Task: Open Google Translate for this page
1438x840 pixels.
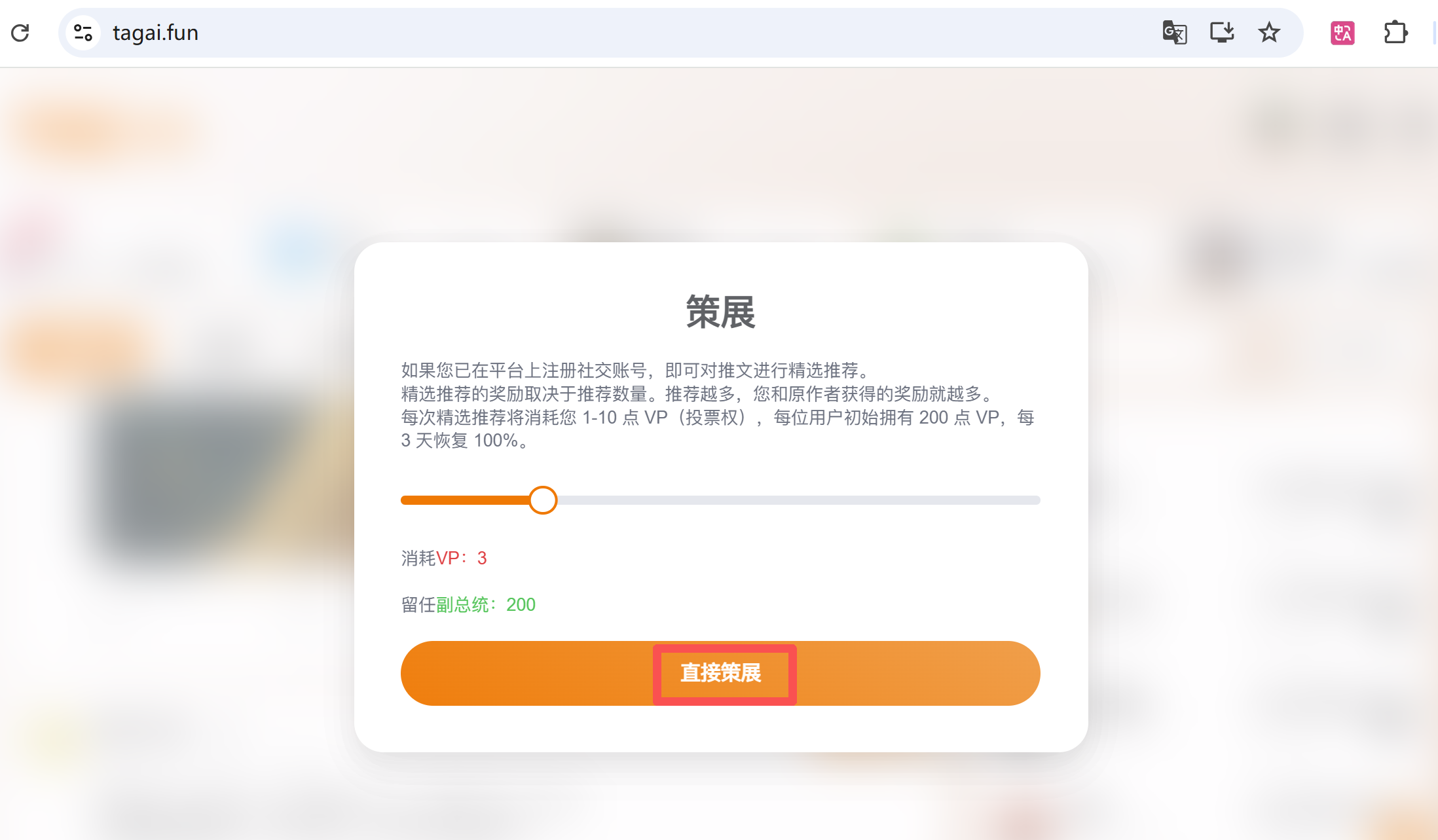Action: [x=1174, y=33]
